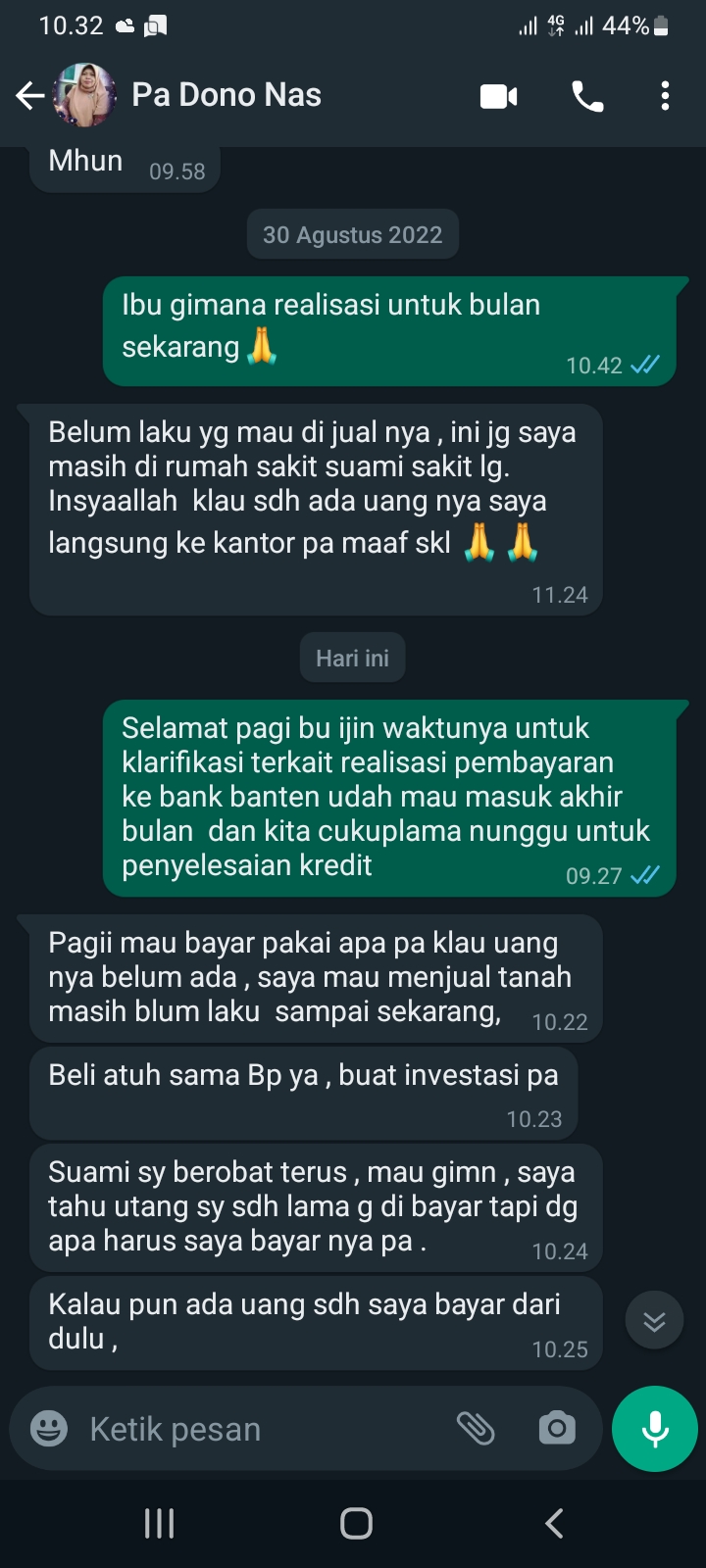The image size is (706, 1568).
Task: Start a voice call with Pa Dono Nas
Action: point(587,96)
